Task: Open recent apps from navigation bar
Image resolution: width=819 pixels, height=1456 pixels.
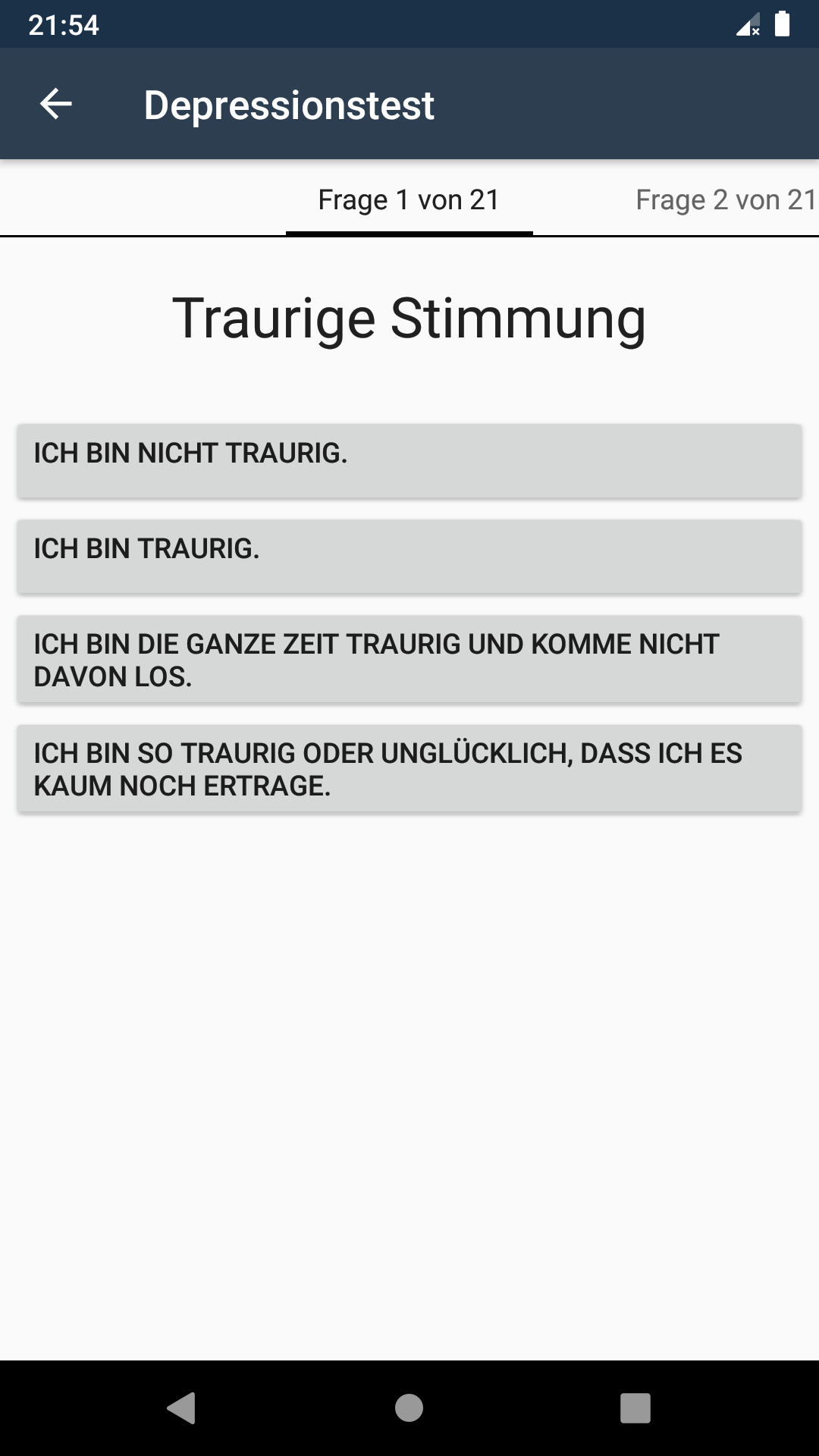Action: [635, 1407]
